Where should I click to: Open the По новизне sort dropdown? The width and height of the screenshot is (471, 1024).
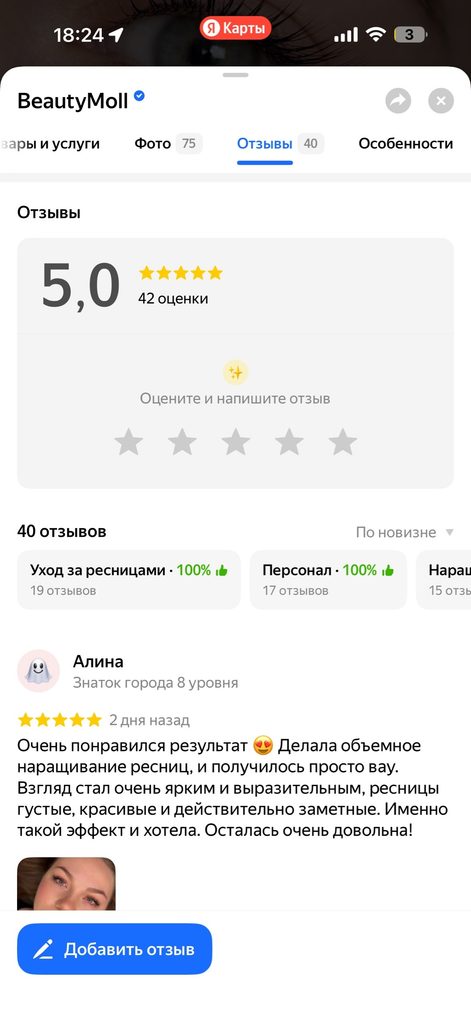[x=404, y=532]
